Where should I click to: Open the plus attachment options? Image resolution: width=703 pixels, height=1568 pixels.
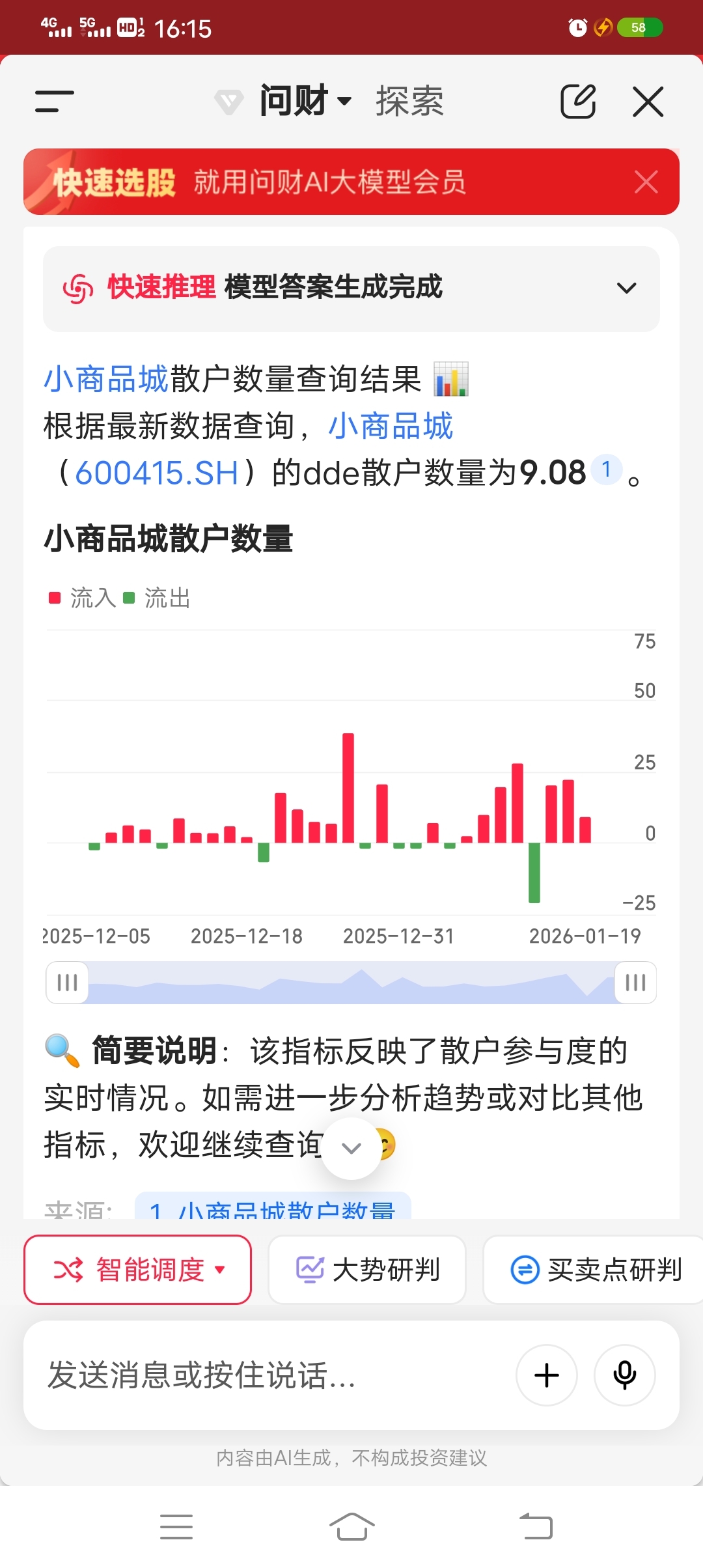(x=546, y=1375)
